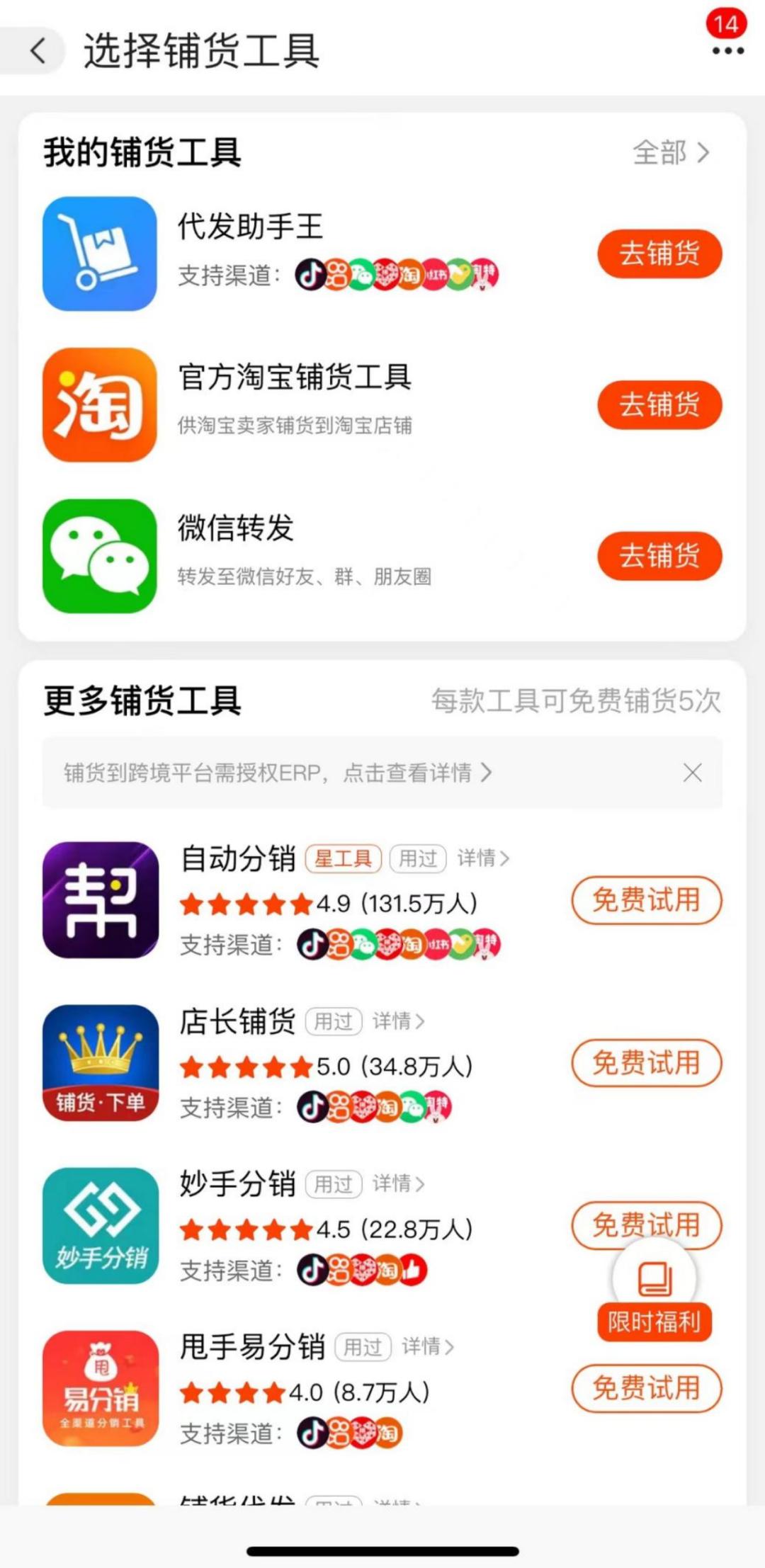Click the Douyin channel icon under 代发助手王
765x1568 pixels.
(312, 276)
